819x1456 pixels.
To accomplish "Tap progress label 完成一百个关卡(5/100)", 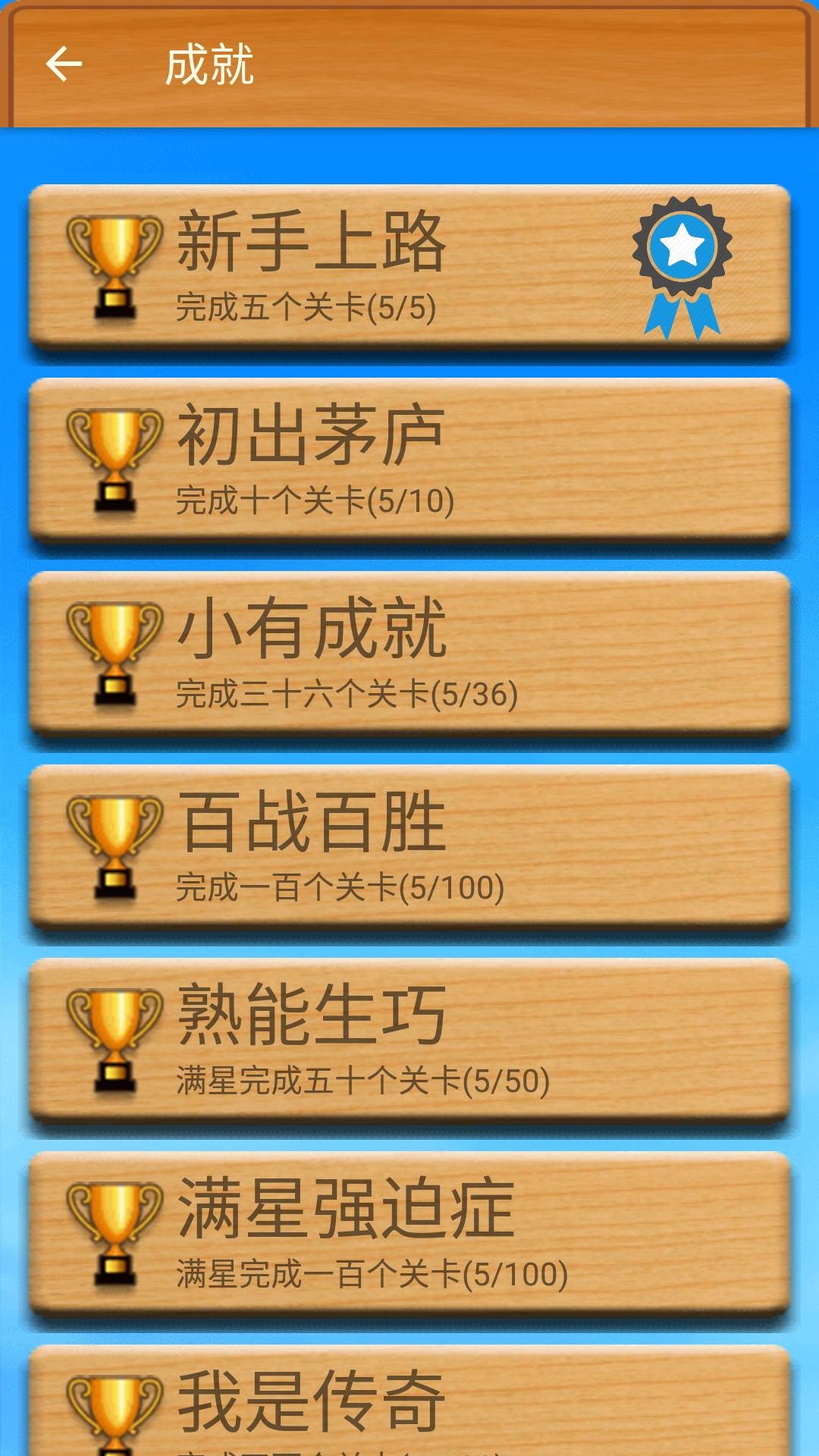I will (x=340, y=887).
